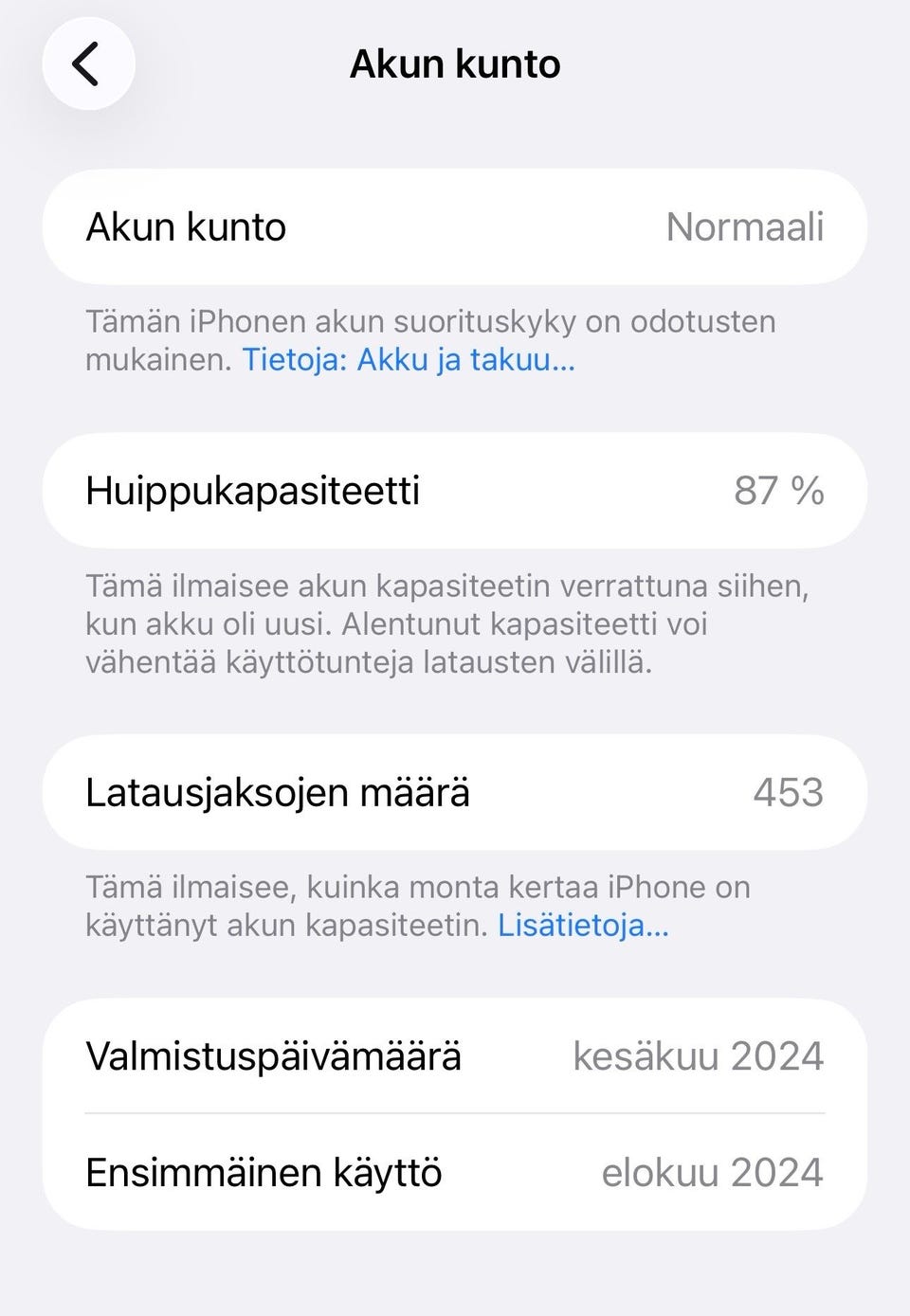Click the Akun kunto page title
This screenshot has height=1316, width=910.
pyautogui.click(x=455, y=63)
